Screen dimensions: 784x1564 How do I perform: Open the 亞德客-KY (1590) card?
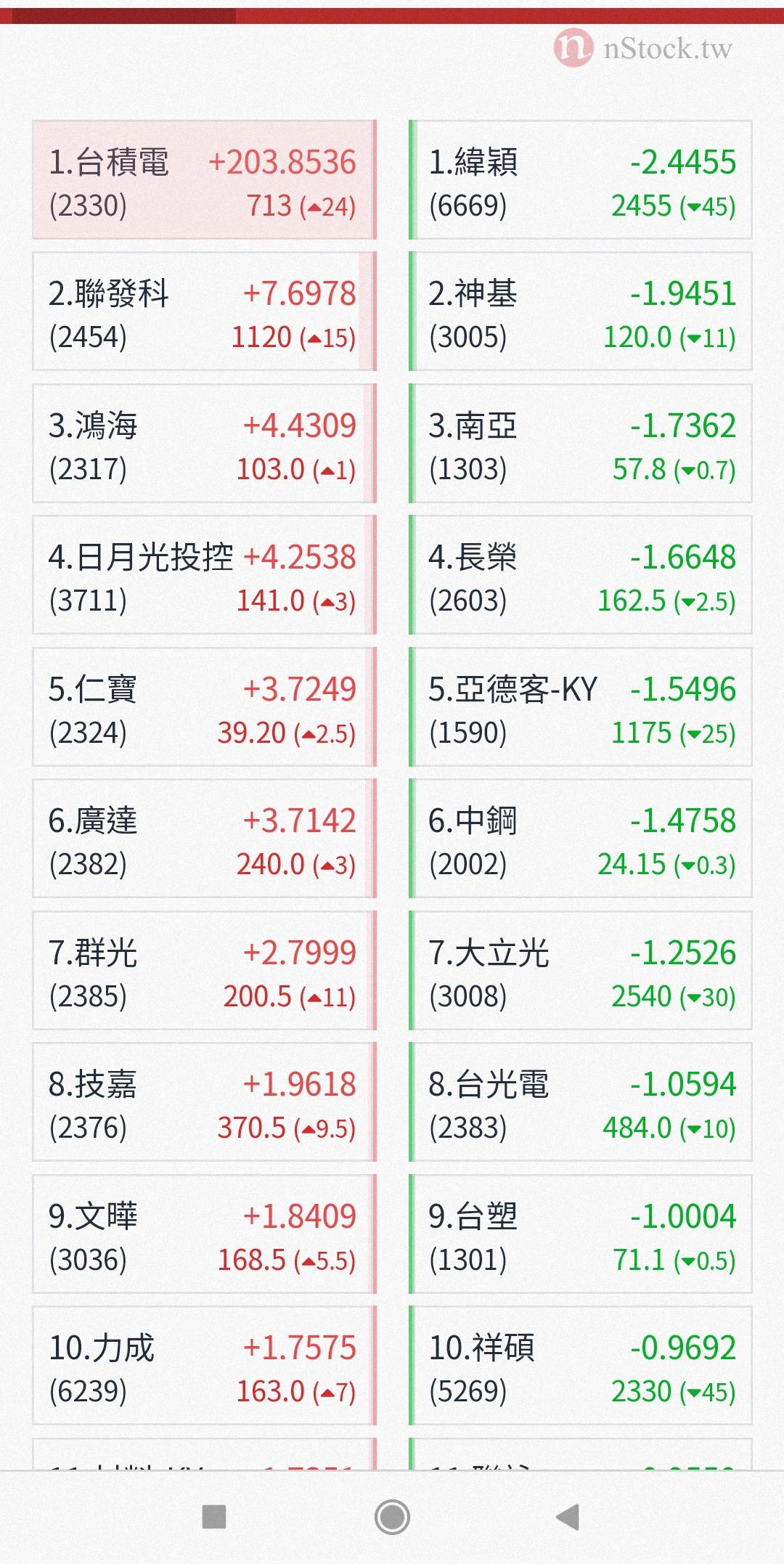(581, 707)
